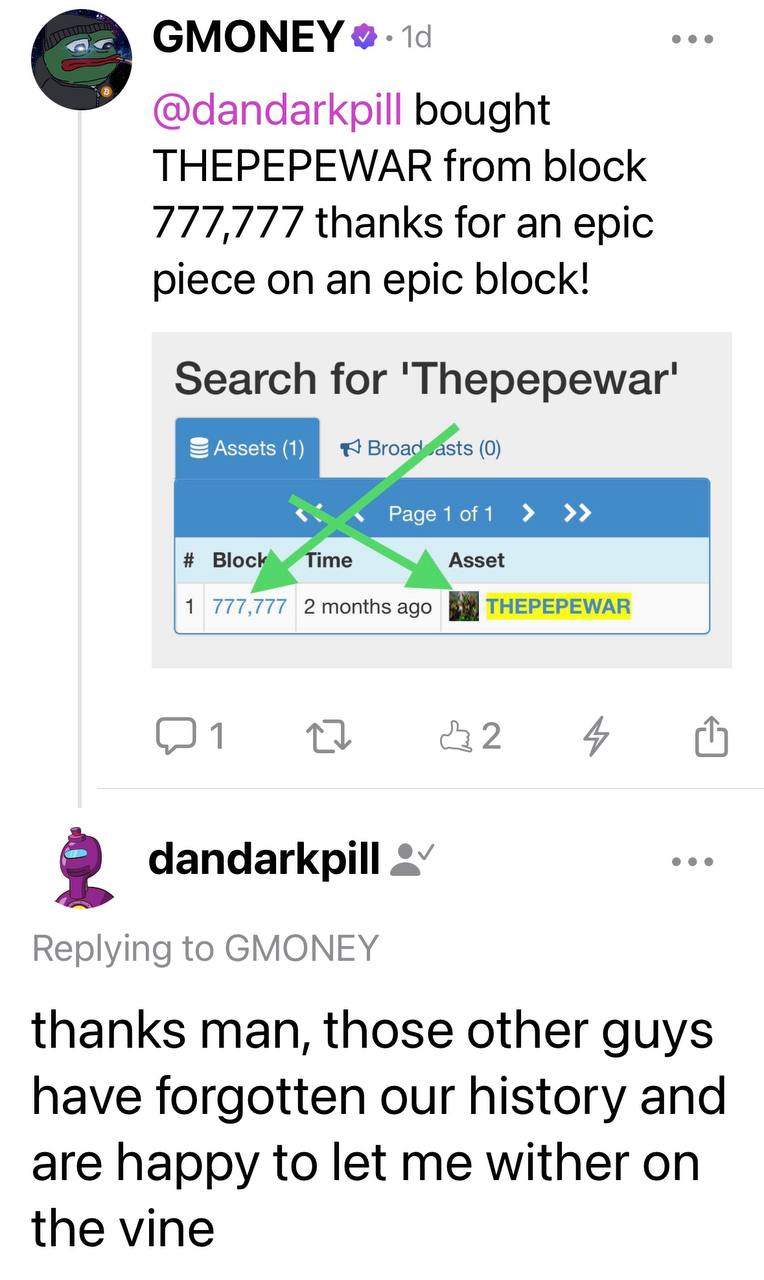Reply to GMONEY's post

point(190,738)
